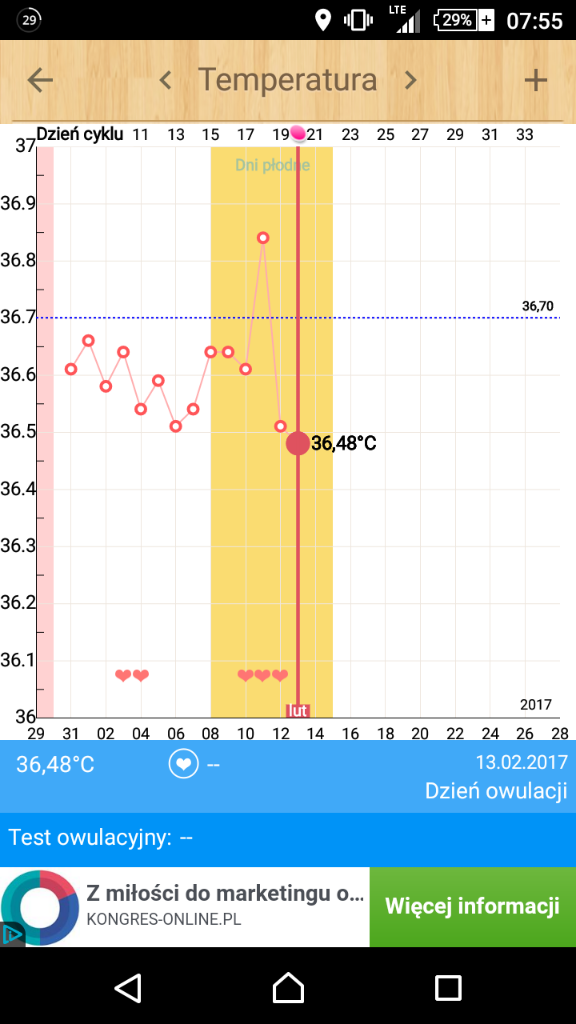This screenshot has width=576, height=1024.
Task: Select the peak temperature point above 36.8
Action: point(263,238)
